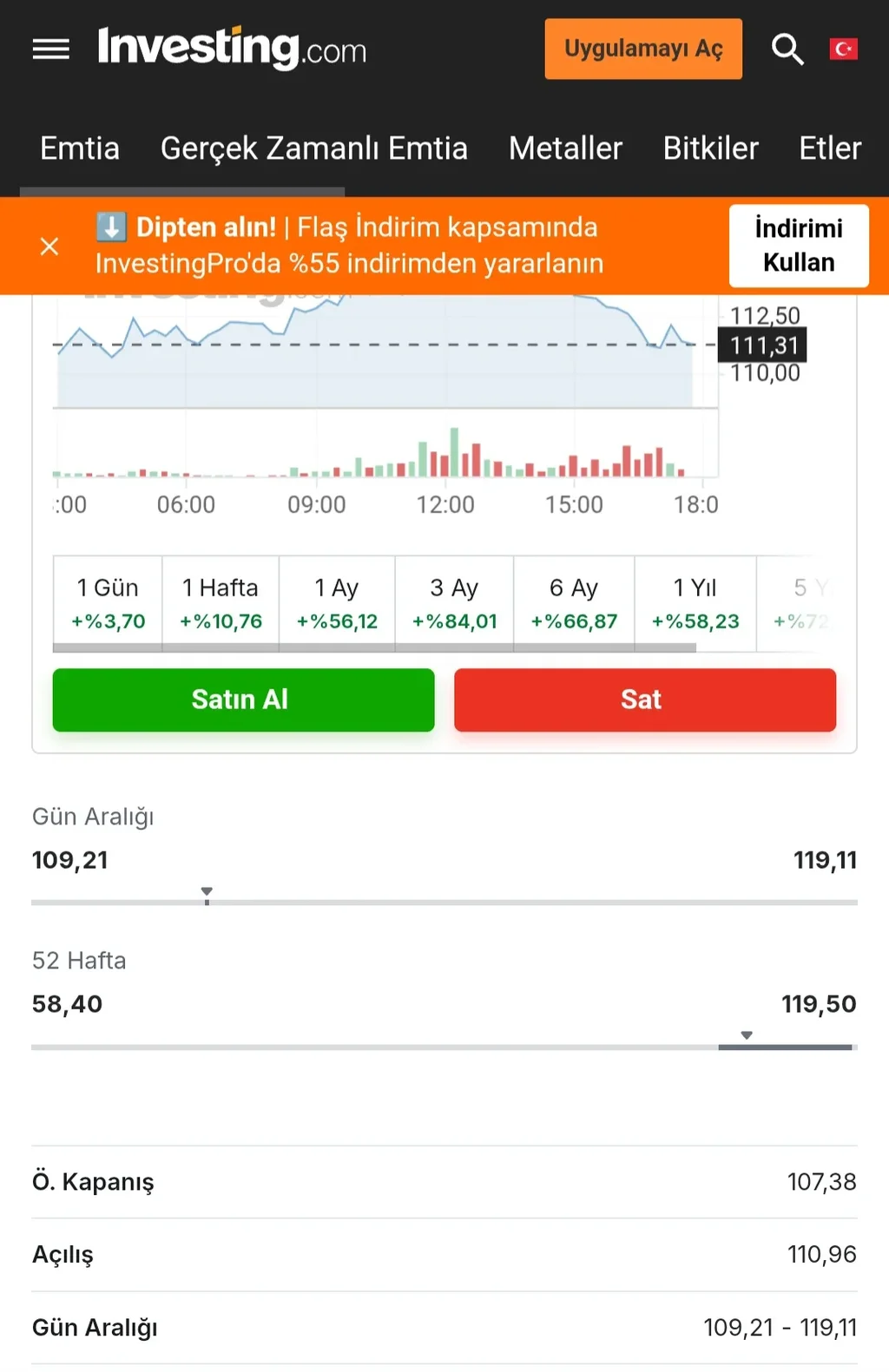Viewport: 889px width, 1372px height.
Task: Tap İndirimi Kullan button
Action: tap(799, 246)
